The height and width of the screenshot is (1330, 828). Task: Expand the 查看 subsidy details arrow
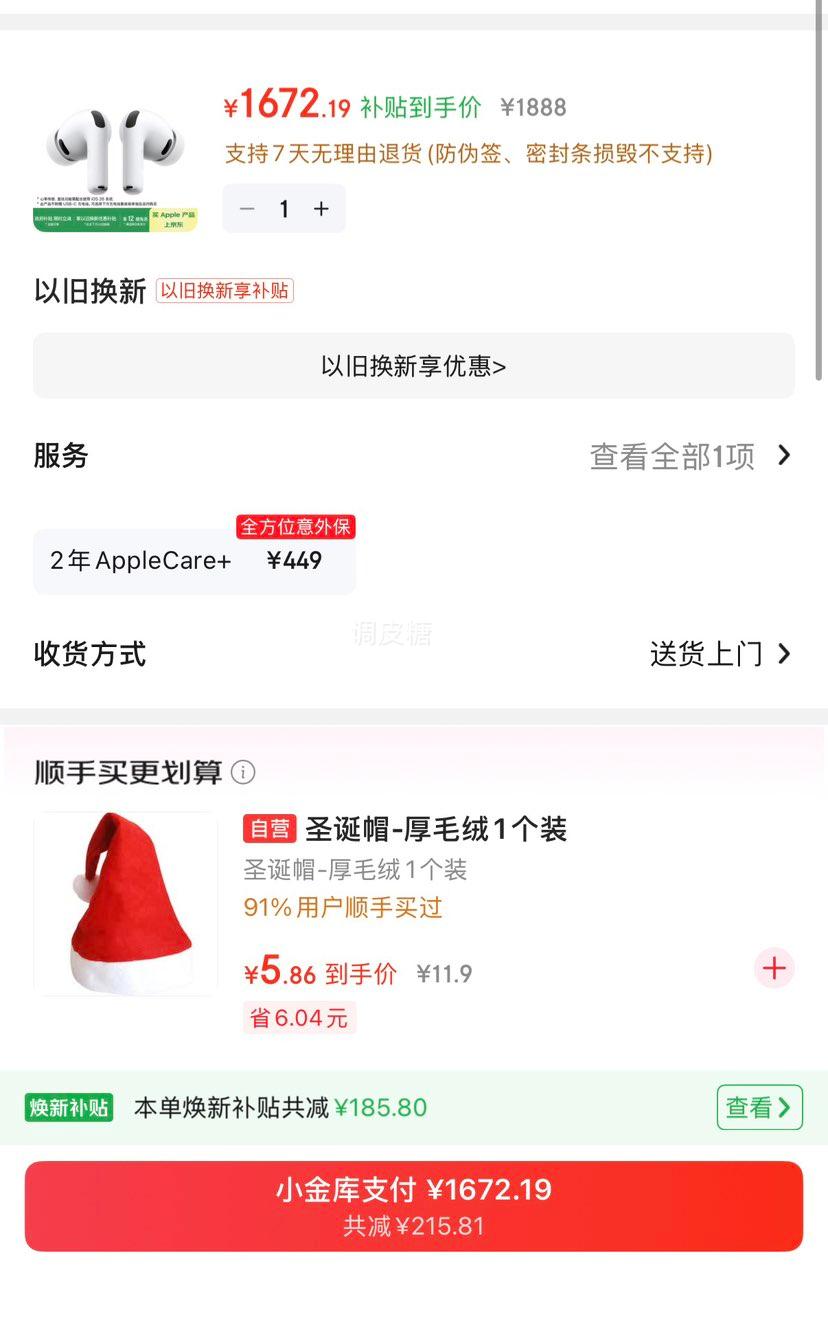pyautogui.click(x=759, y=1108)
